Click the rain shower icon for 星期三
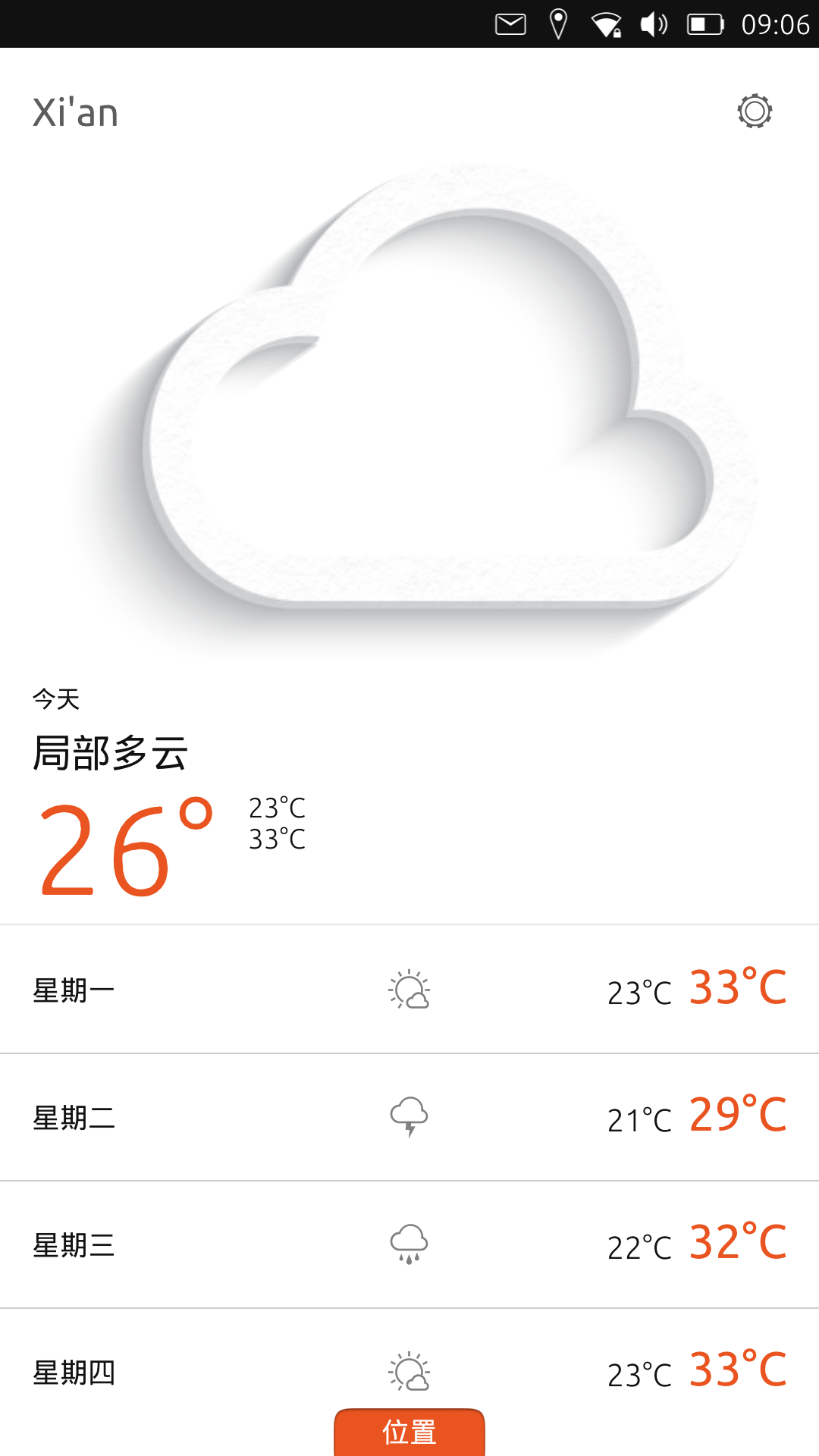This screenshot has height=1456, width=819. coord(409,1244)
